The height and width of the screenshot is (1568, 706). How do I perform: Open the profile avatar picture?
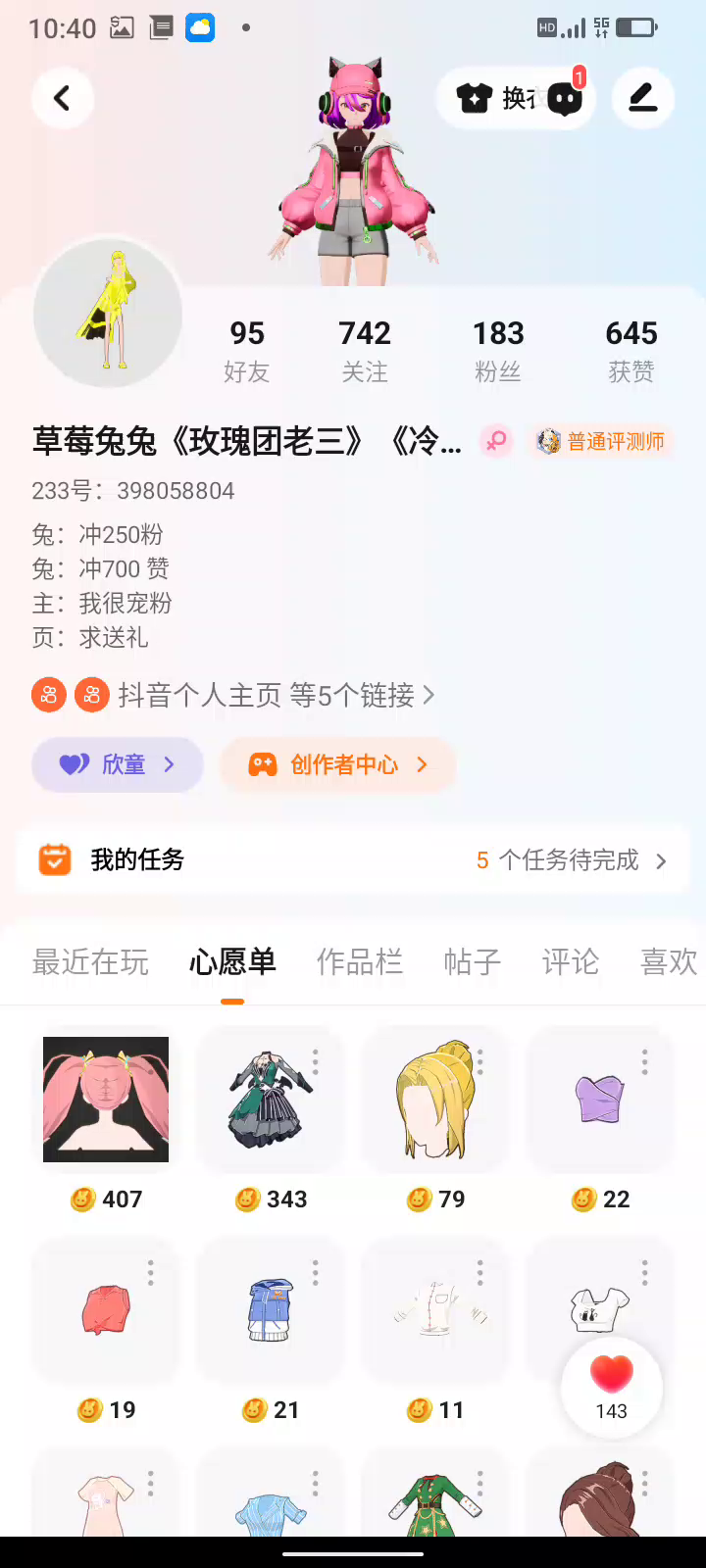[108, 314]
